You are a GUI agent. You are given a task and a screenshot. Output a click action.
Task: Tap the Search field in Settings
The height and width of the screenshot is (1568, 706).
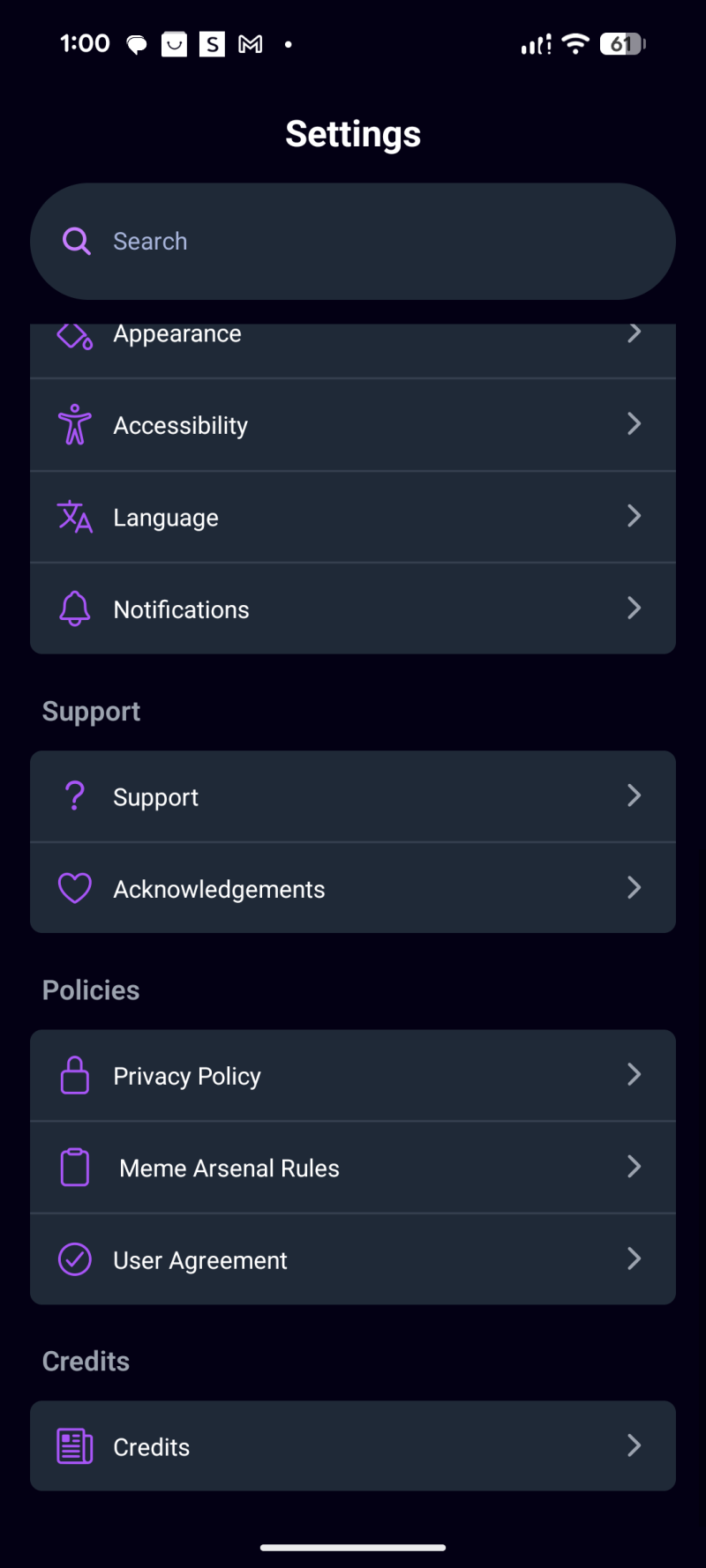point(353,242)
